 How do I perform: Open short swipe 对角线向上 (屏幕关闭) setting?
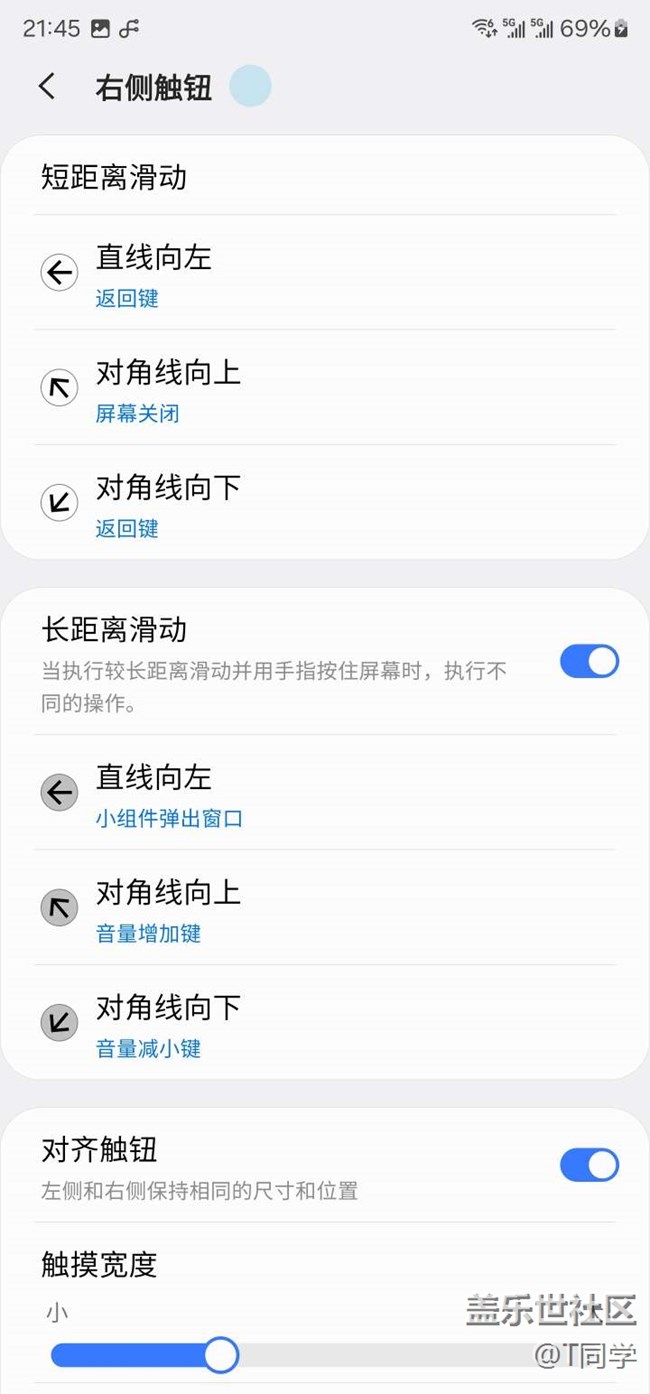pyautogui.click(x=325, y=387)
